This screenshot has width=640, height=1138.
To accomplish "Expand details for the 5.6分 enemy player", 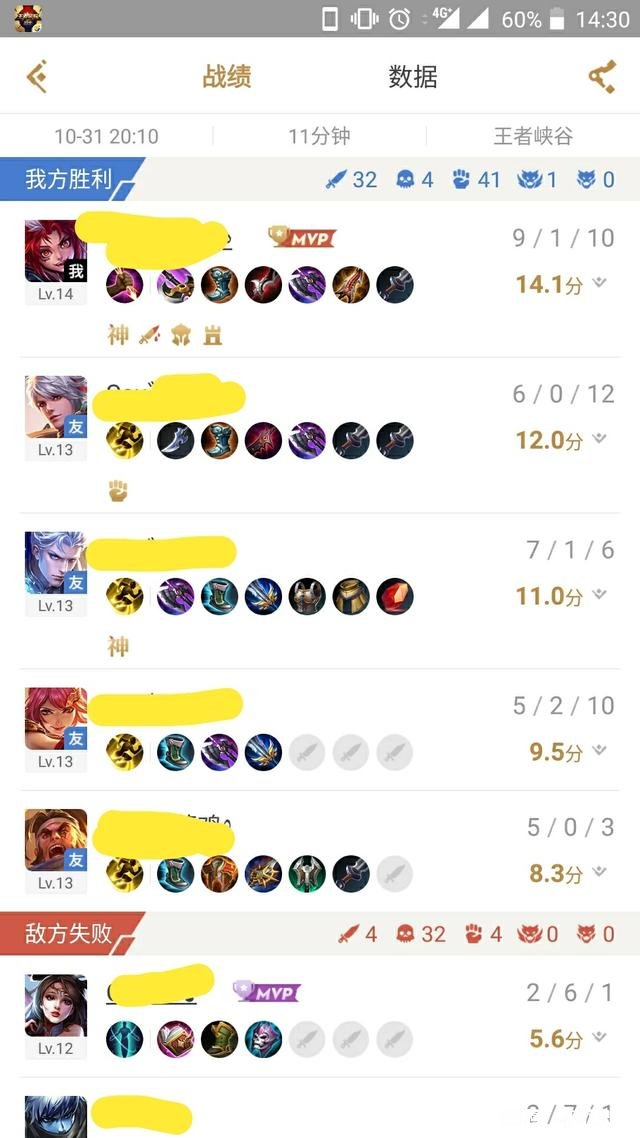I will [x=600, y=1037].
